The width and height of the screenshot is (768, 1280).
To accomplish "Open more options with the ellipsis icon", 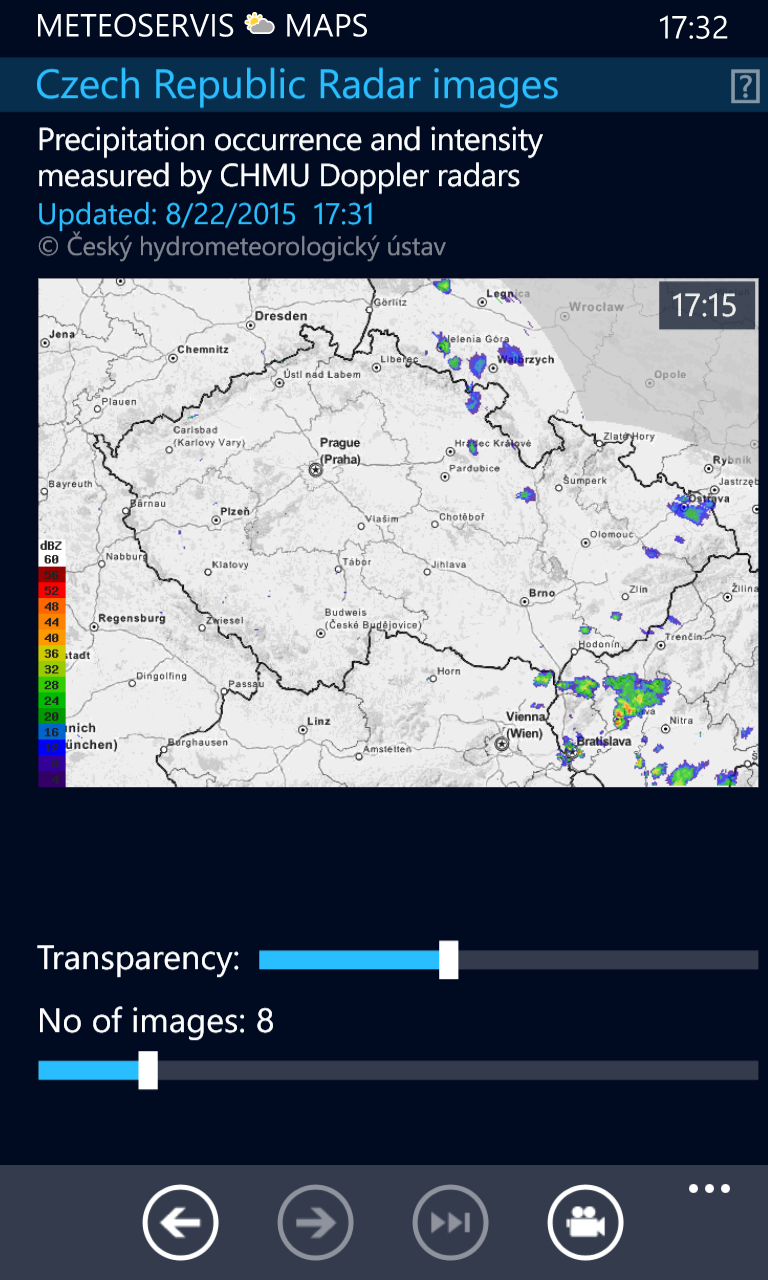I will tap(709, 1188).
